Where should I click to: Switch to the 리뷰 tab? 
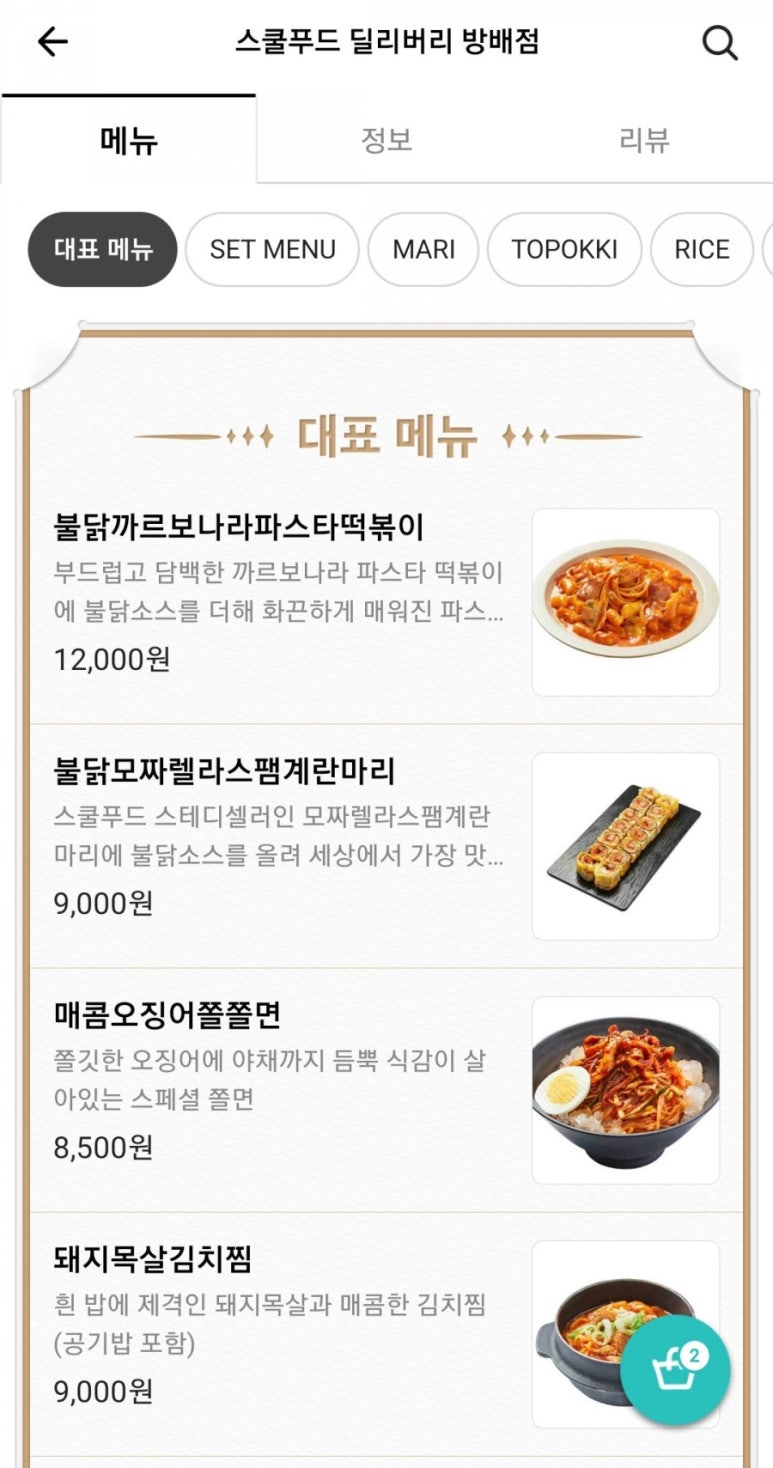[x=644, y=140]
